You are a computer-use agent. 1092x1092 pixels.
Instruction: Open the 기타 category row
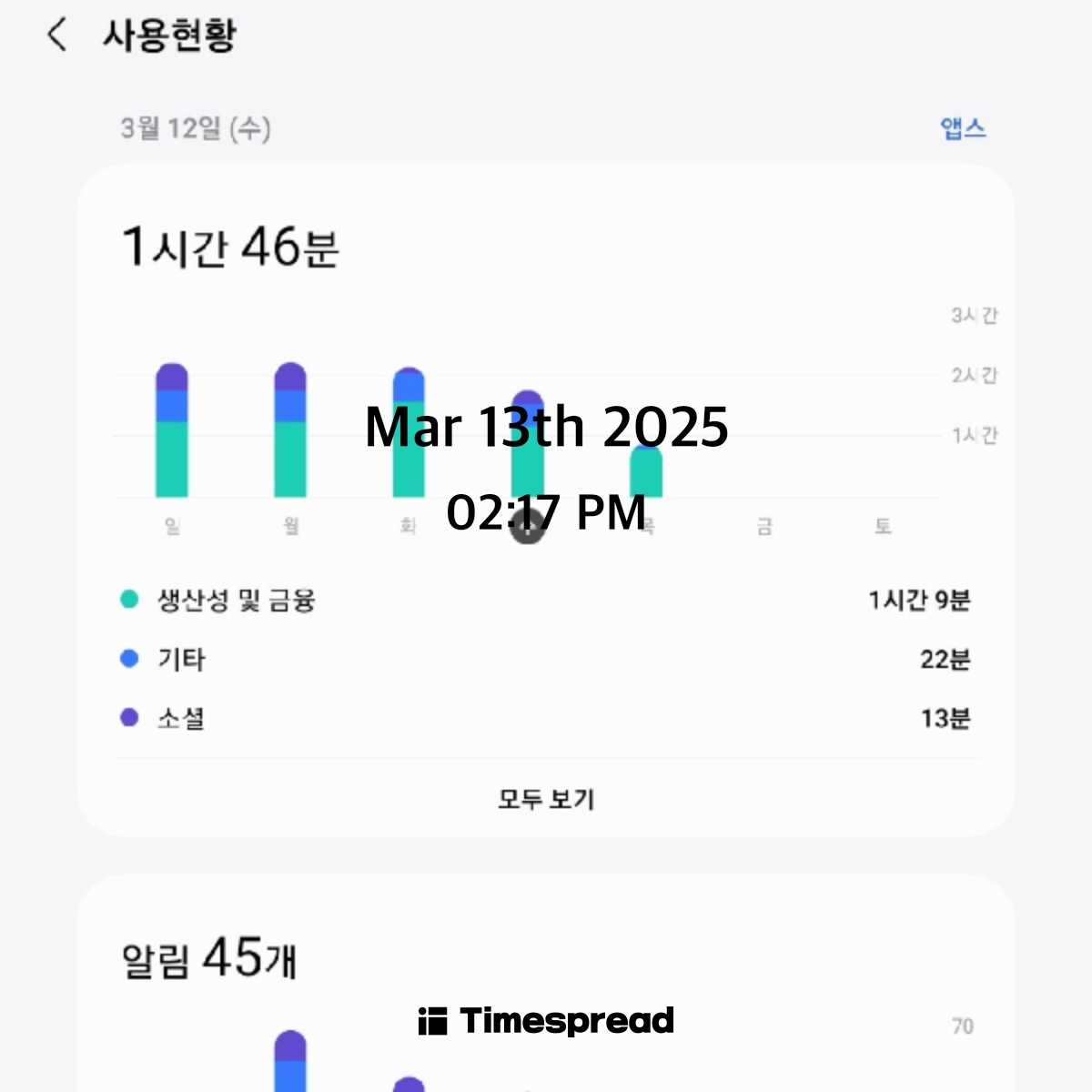[546, 659]
